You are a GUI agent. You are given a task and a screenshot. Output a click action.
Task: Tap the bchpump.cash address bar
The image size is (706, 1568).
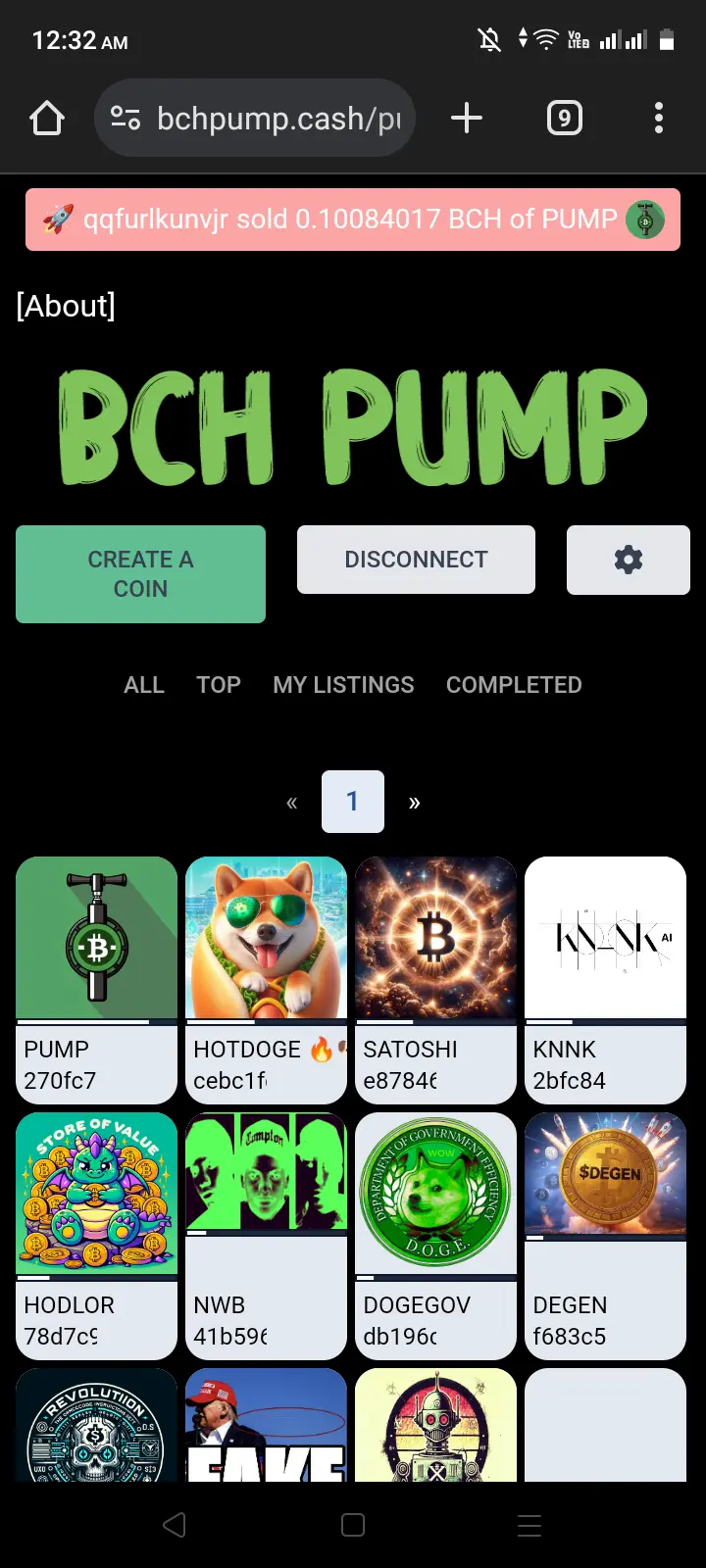[255, 119]
